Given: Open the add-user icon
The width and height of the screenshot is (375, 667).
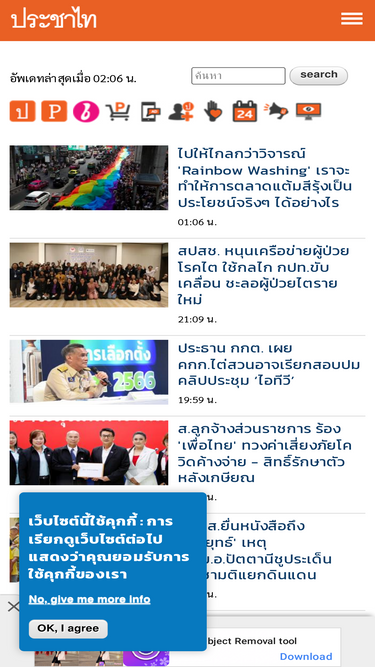Looking at the screenshot, I should (x=181, y=111).
